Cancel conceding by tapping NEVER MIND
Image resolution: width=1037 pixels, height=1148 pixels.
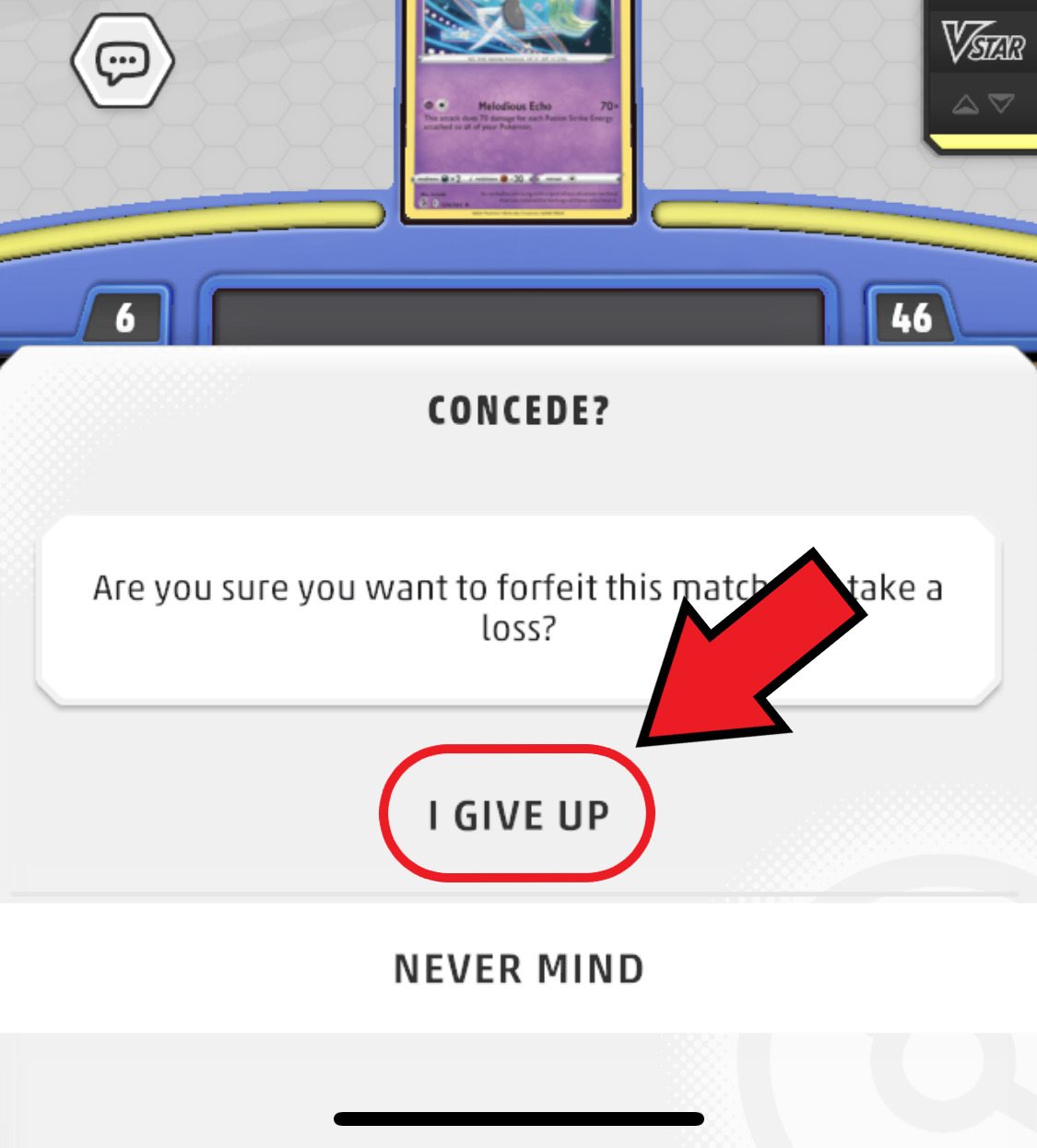(518, 968)
